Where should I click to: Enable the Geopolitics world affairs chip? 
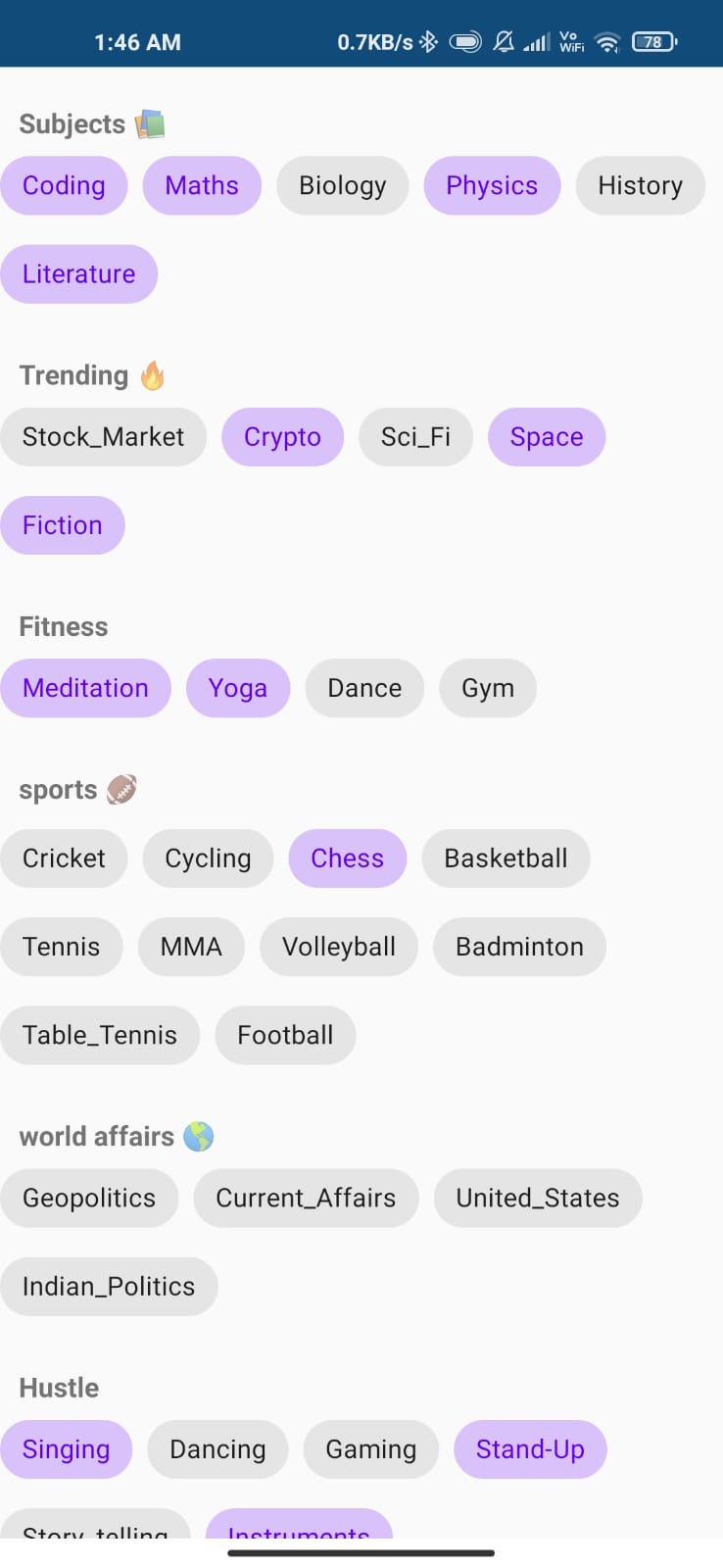pyautogui.click(x=89, y=1198)
